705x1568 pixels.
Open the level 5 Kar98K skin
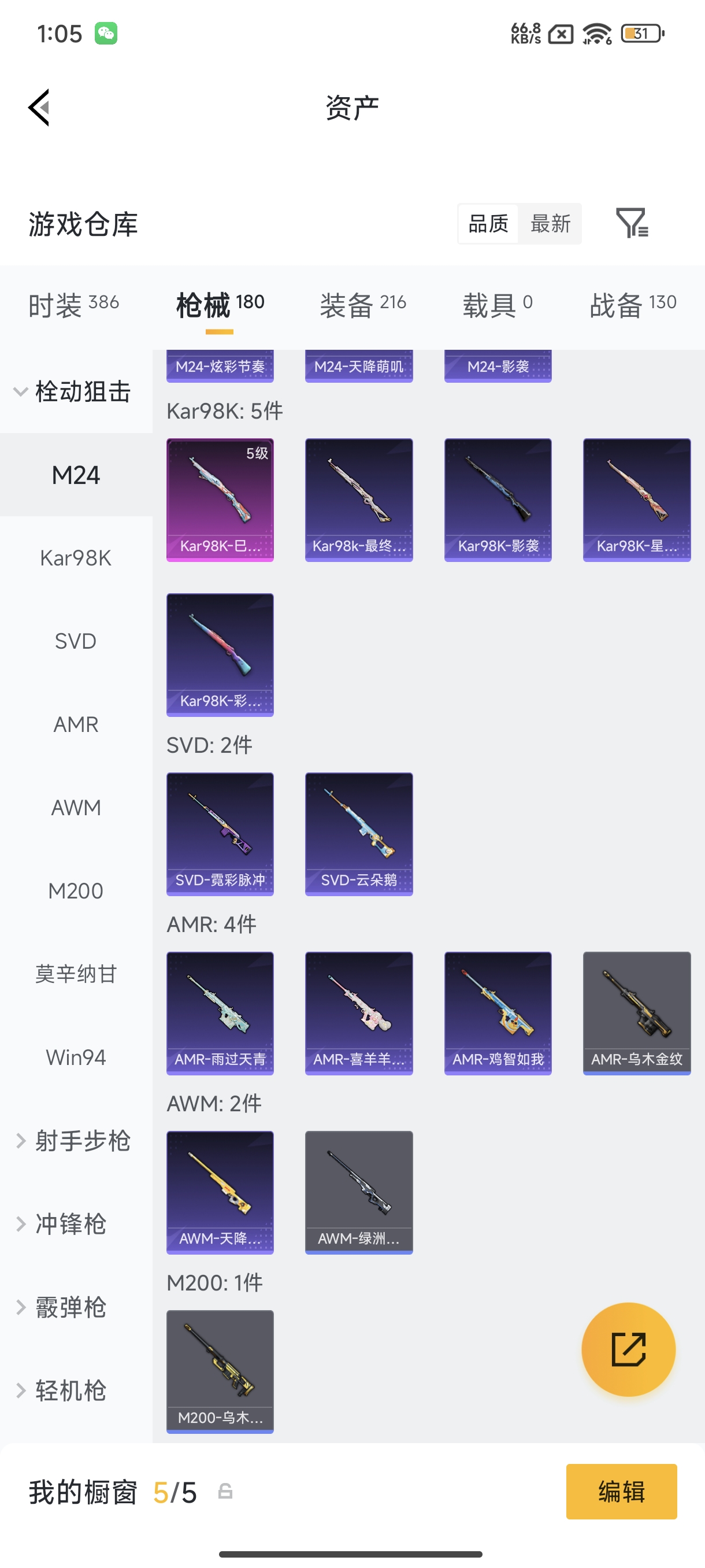220,499
